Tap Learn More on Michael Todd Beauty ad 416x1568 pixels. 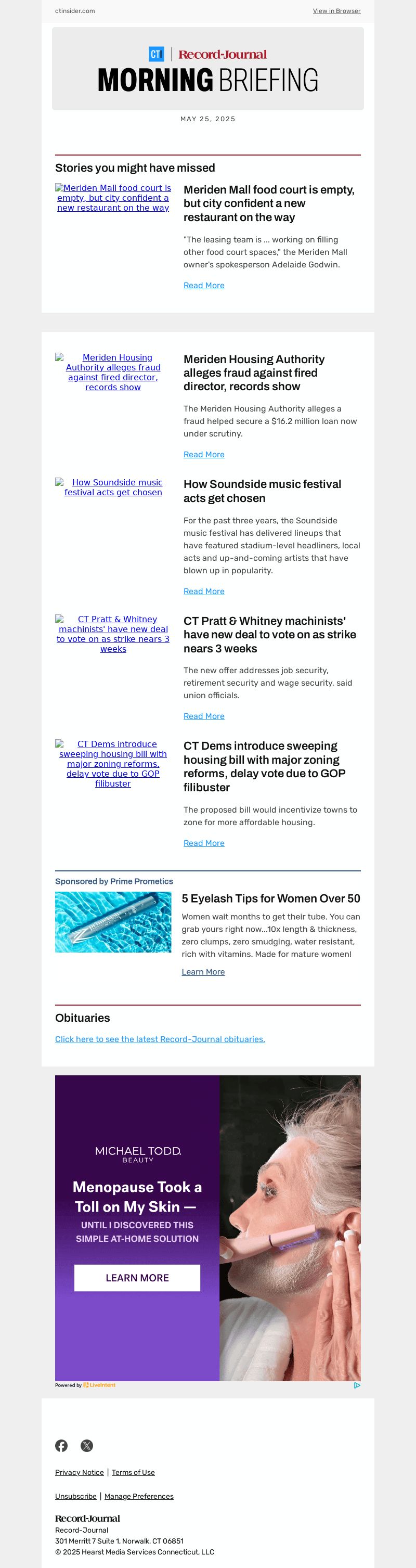137,1278
